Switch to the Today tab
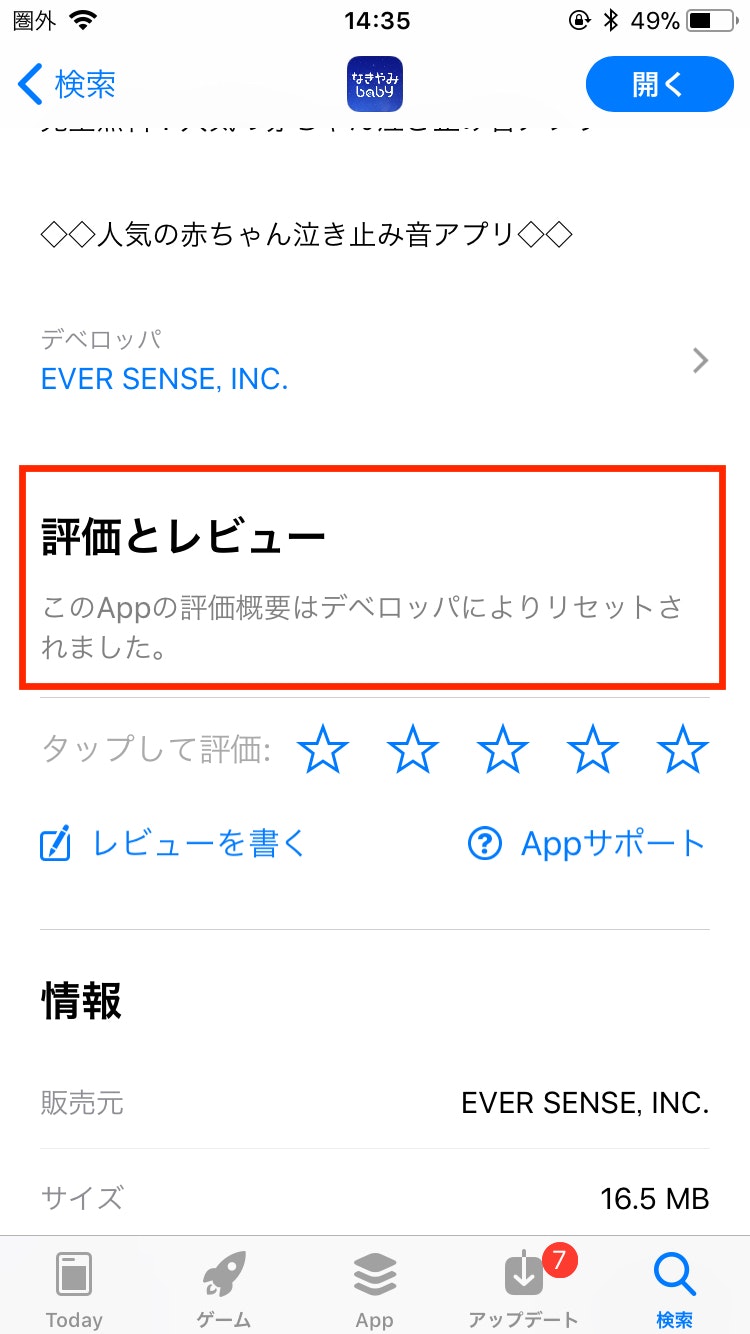 (74, 1288)
